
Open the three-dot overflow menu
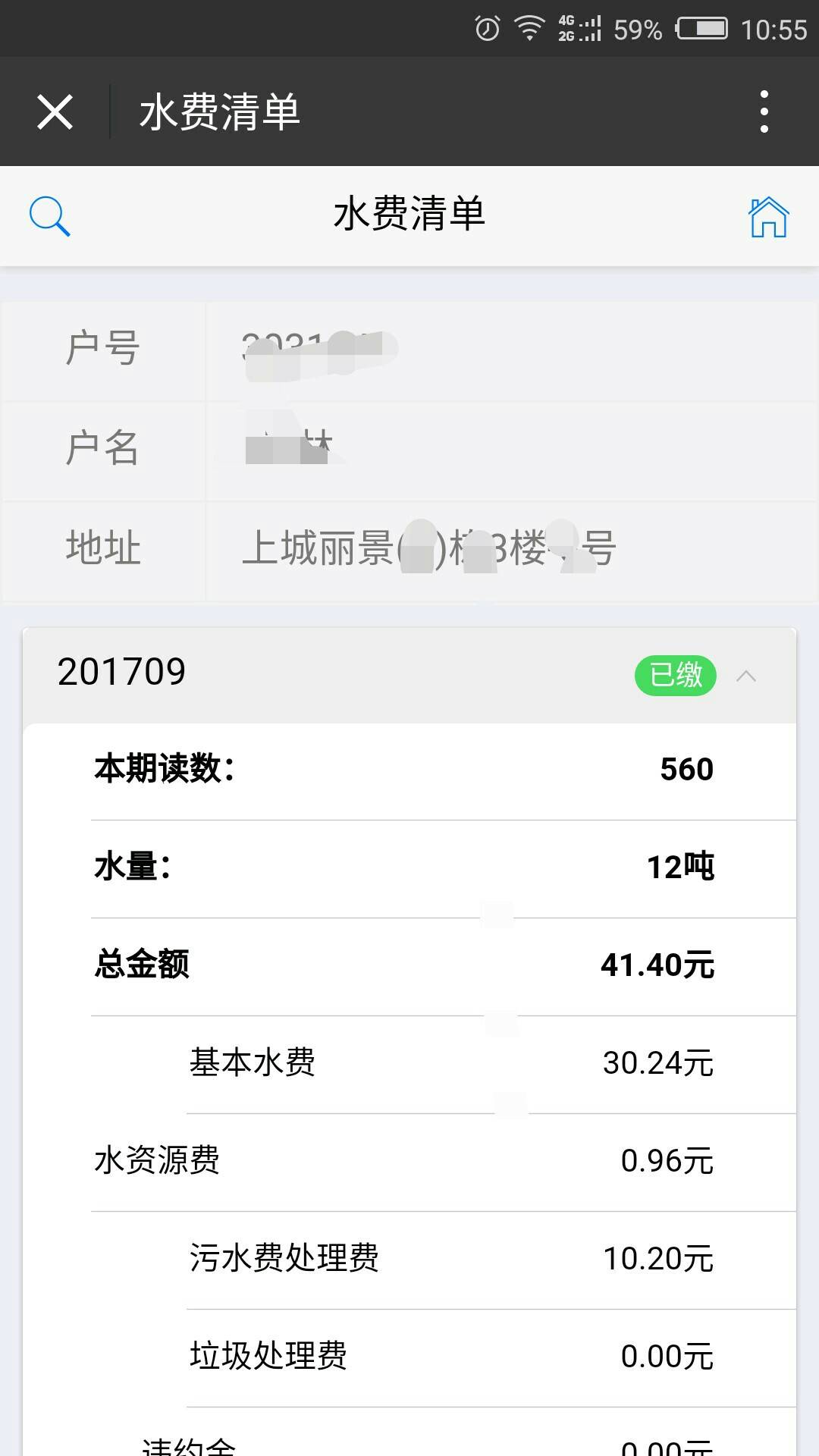(764, 112)
